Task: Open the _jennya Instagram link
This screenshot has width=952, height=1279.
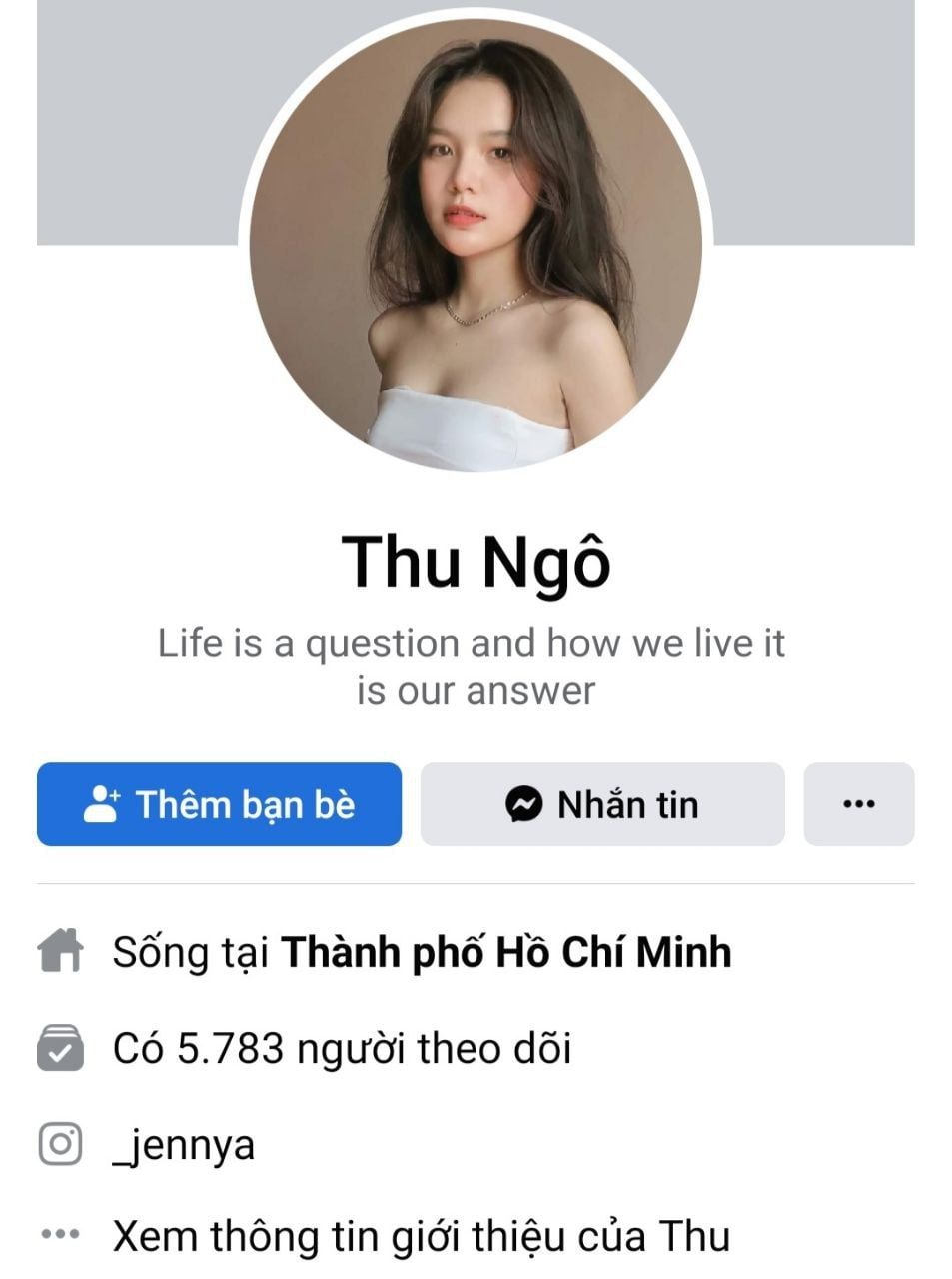Action: [184, 1144]
